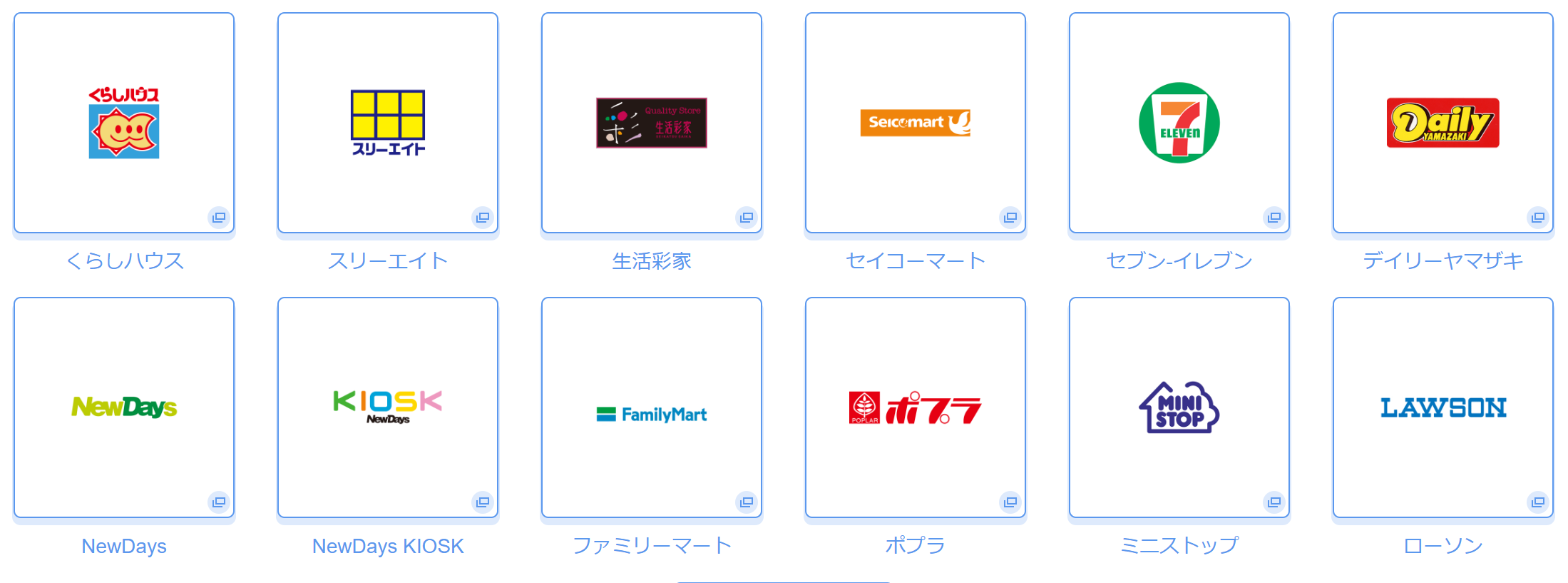Open the くらしハウス store tile
The width and height of the screenshot is (1568, 583).
tap(124, 123)
